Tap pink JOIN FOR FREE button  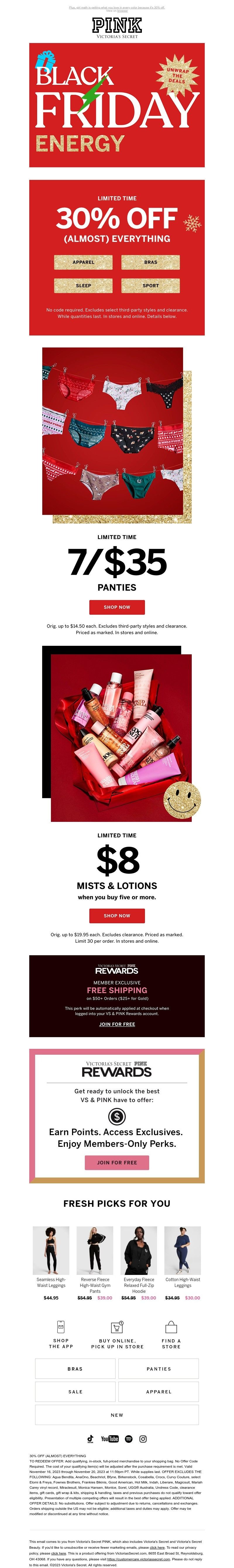coord(117,1162)
